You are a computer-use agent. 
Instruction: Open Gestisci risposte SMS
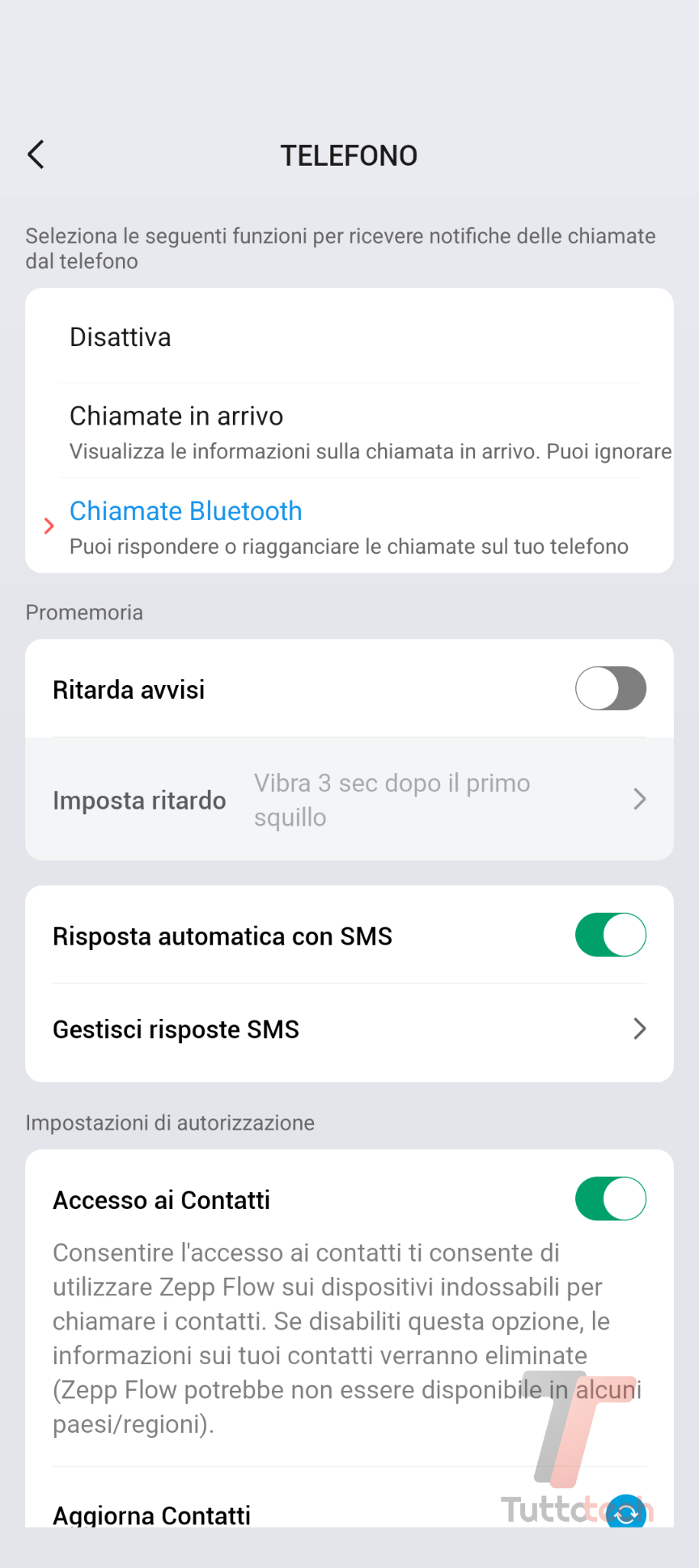click(x=349, y=1029)
